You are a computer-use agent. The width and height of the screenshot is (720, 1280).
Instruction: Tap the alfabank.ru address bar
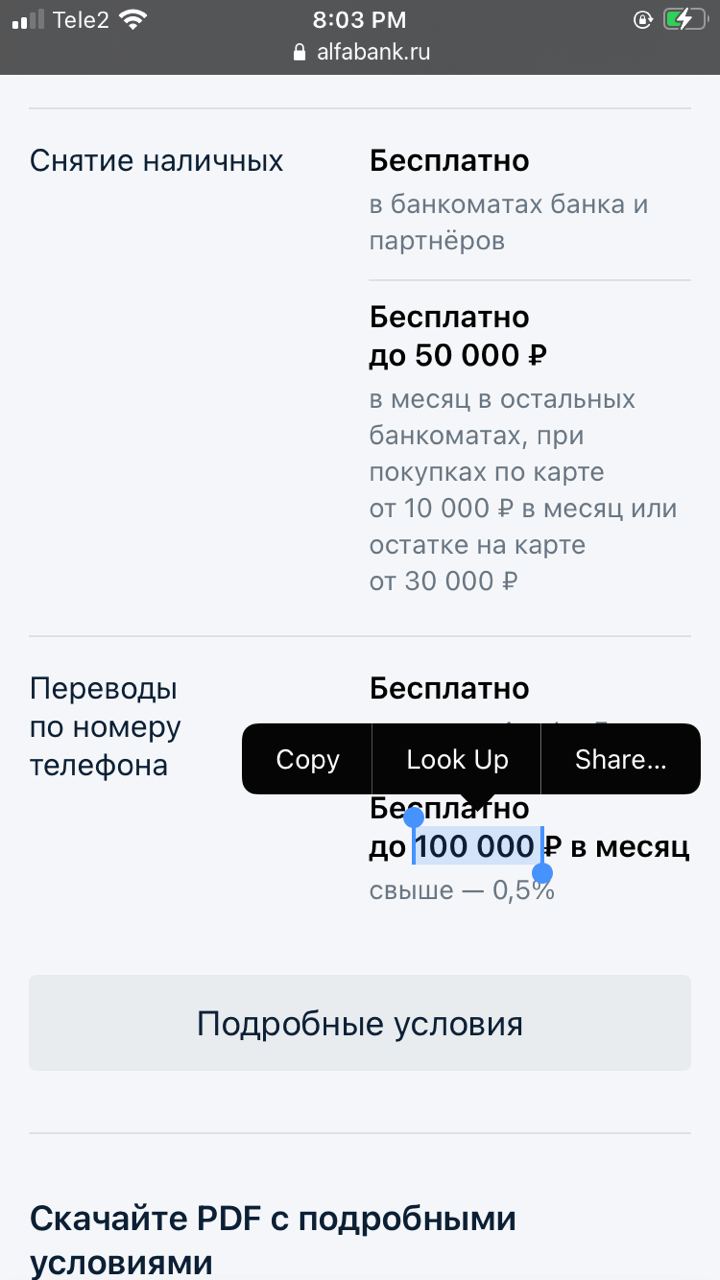pyautogui.click(x=360, y=52)
